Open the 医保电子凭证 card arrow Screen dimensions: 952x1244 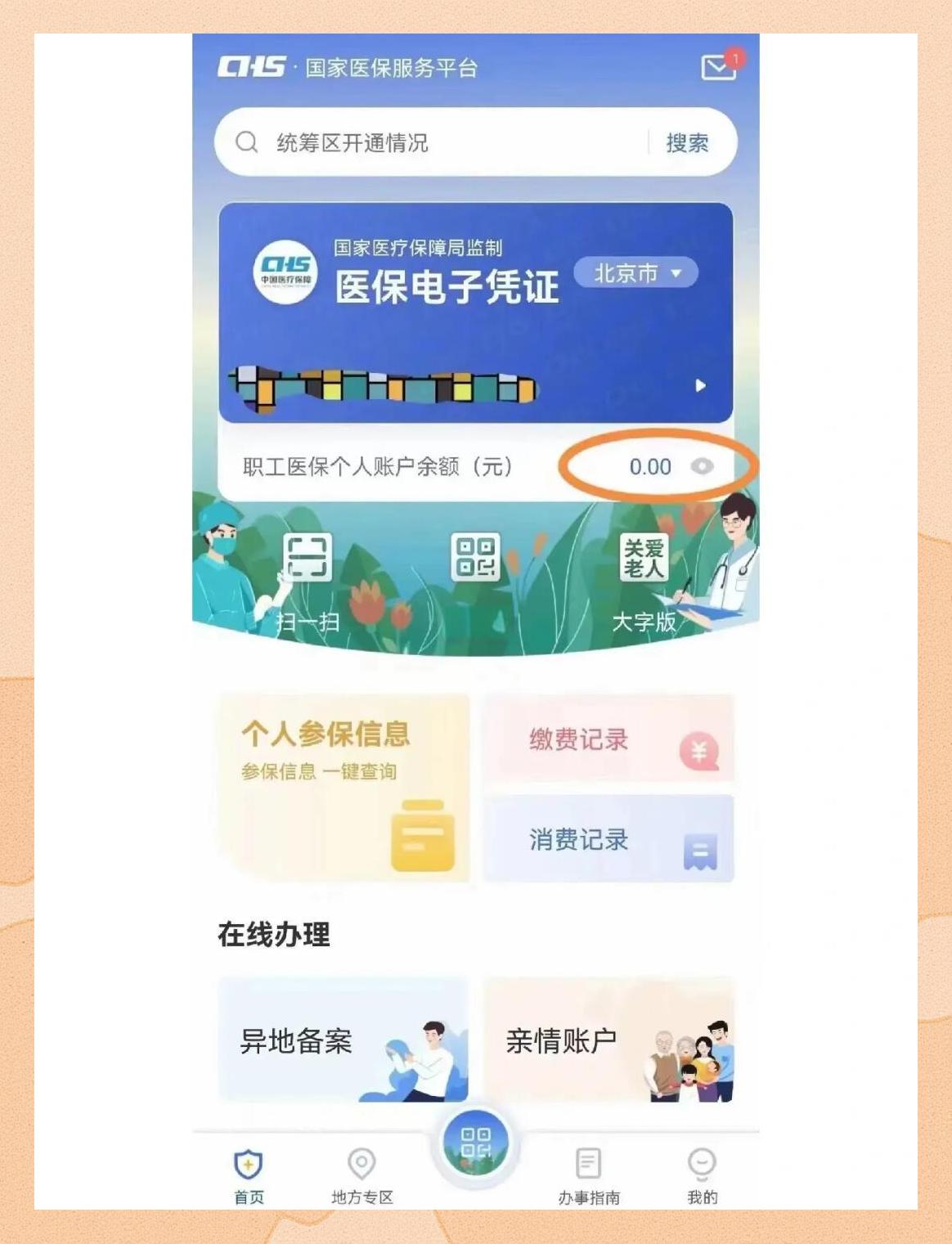pos(700,385)
